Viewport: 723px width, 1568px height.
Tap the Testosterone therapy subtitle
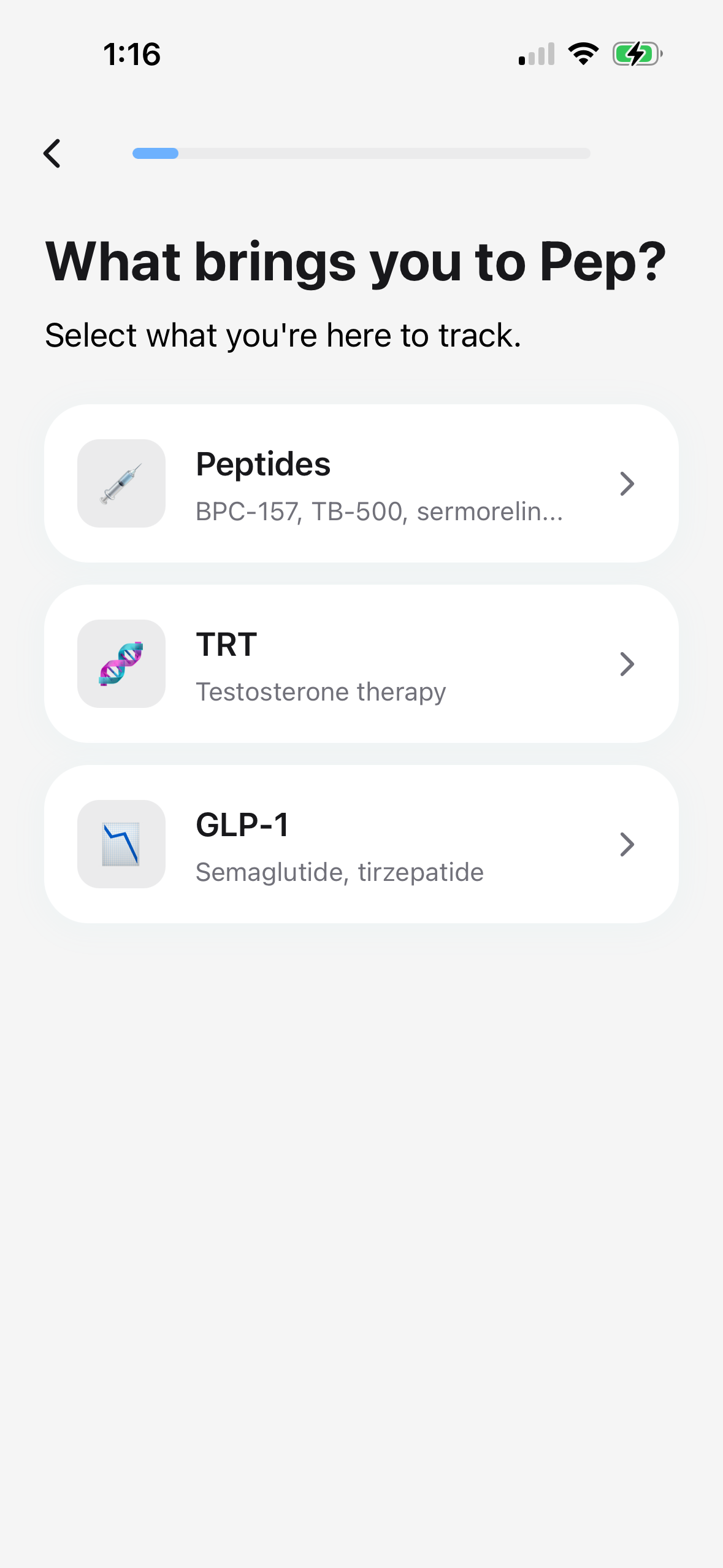point(321,691)
